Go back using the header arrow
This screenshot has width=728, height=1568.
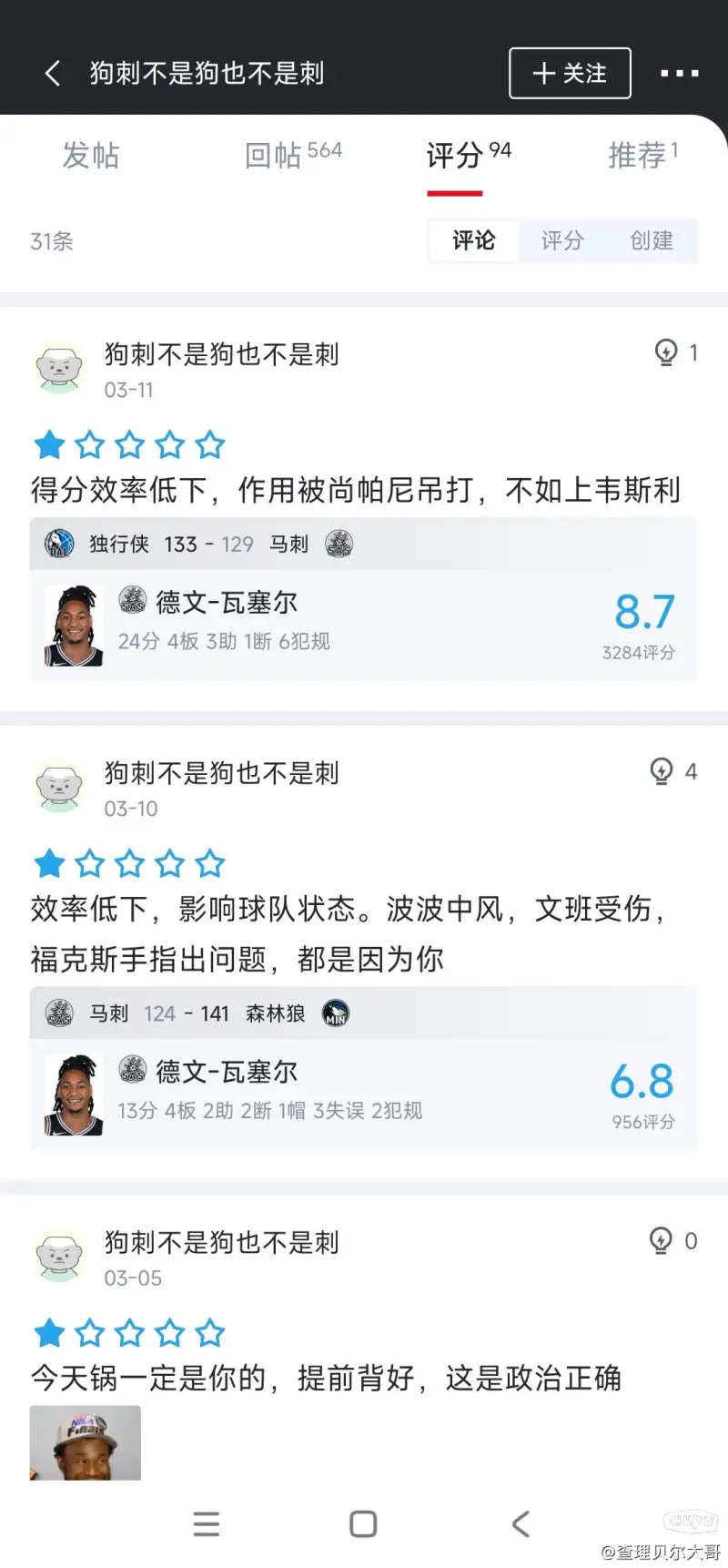[53, 74]
